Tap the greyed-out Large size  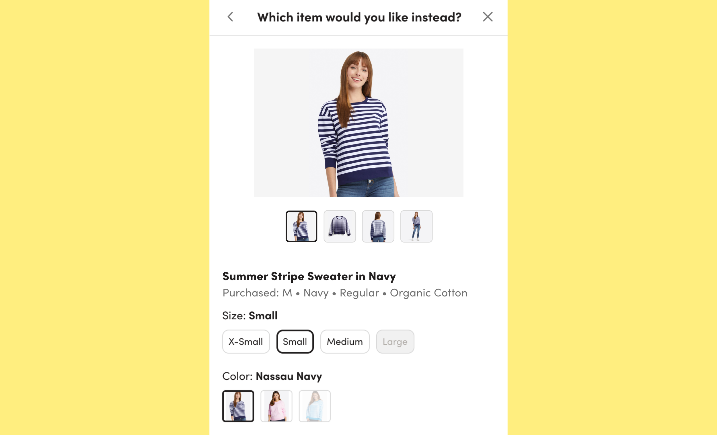click(x=395, y=342)
